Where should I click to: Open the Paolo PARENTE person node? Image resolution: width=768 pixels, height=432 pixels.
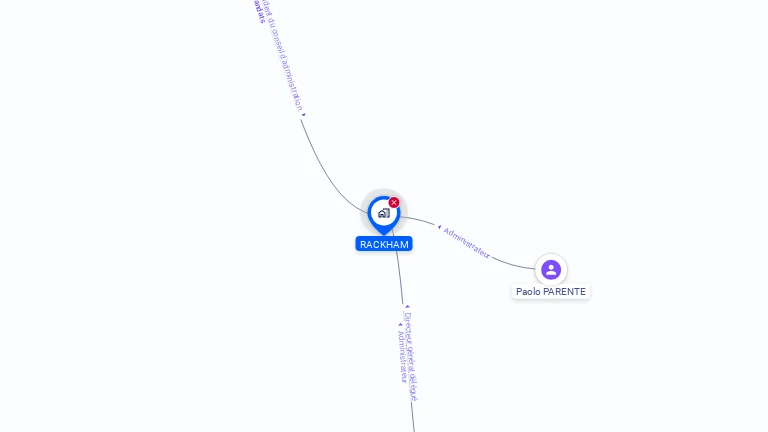[x=551, y=270]
